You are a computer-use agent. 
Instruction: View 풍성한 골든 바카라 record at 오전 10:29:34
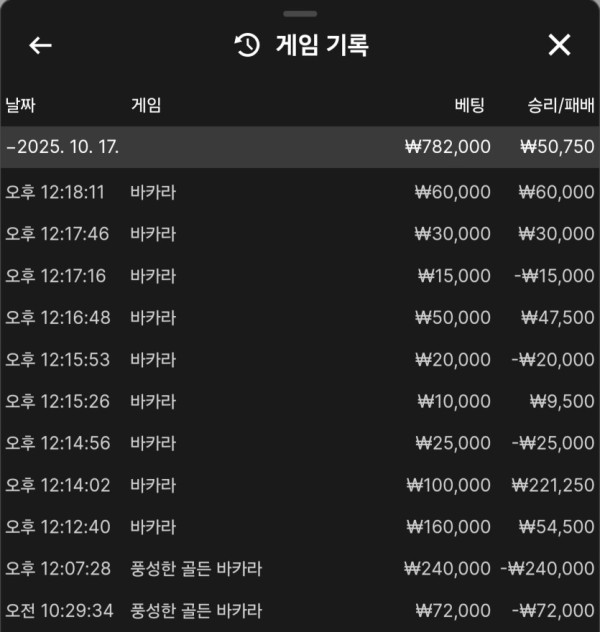[300, 610]
